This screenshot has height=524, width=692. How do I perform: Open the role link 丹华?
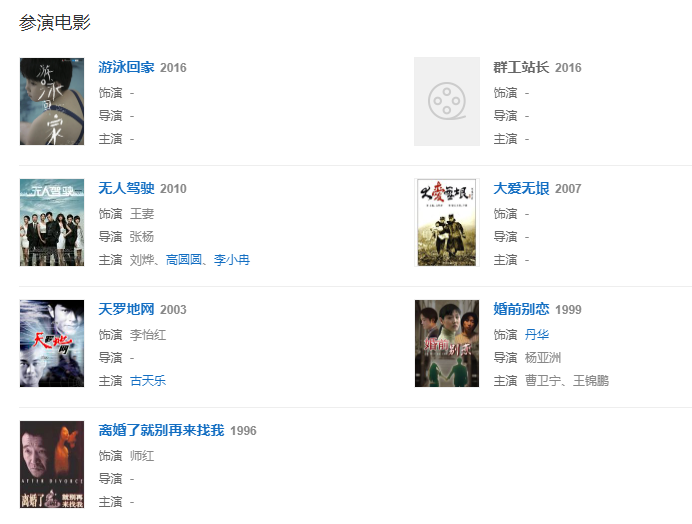pos(537,335)
